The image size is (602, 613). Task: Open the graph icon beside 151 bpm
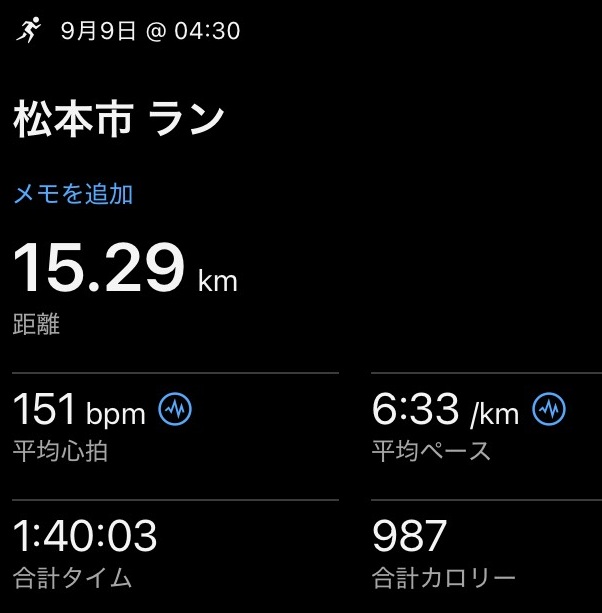click(x=176, y=410)
